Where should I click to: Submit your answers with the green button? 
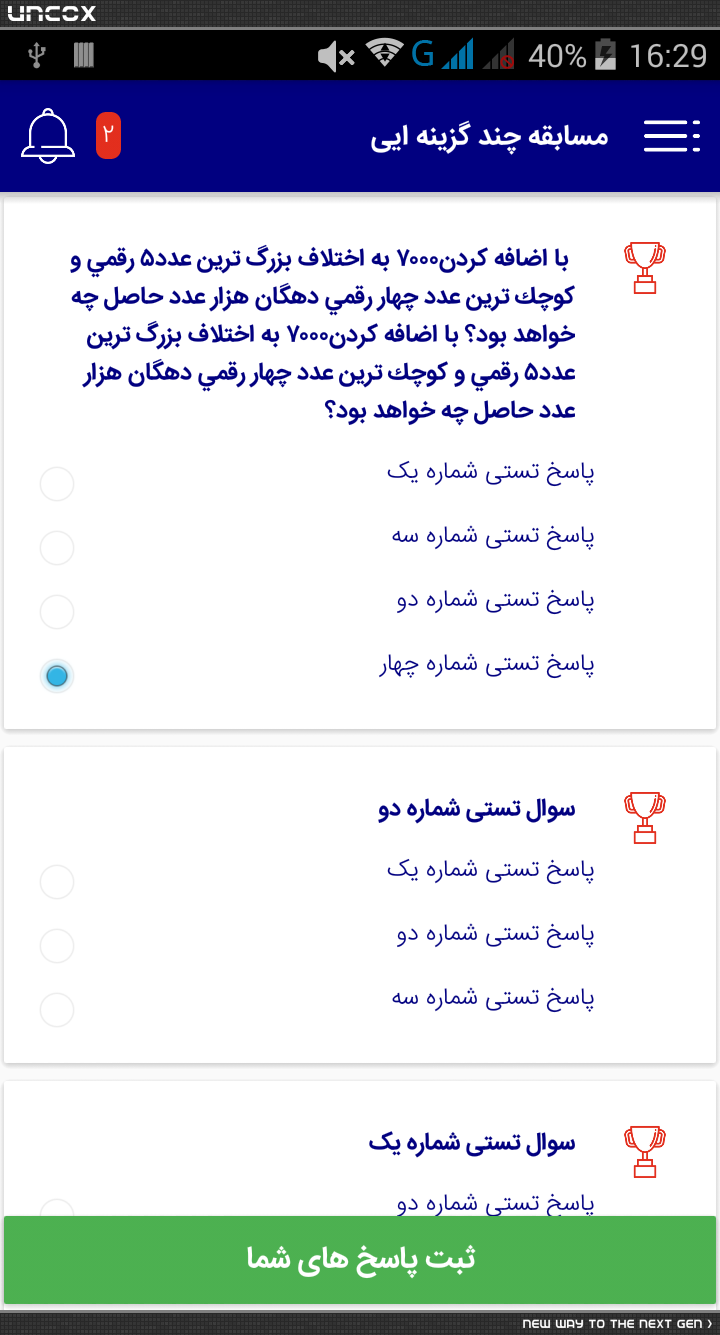(360, 1260)
